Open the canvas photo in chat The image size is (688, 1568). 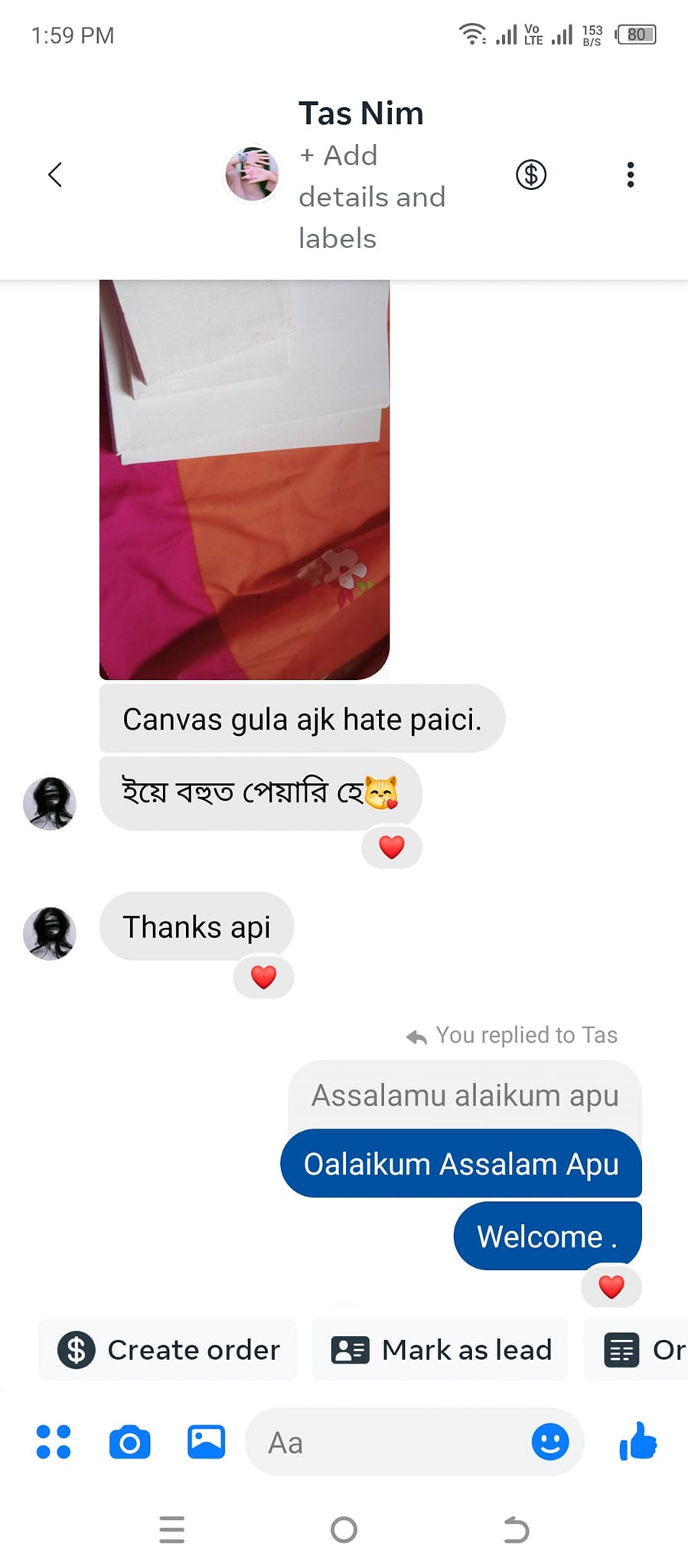coord(244,479)
